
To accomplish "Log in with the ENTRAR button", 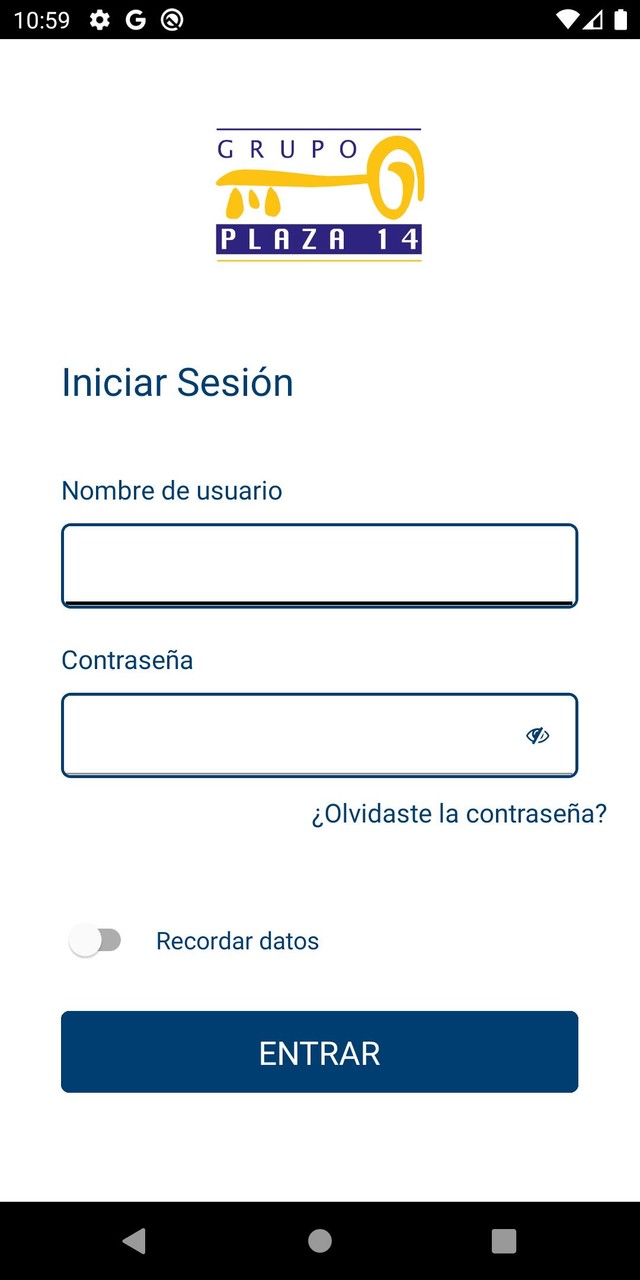I will tap(319, 1052).
